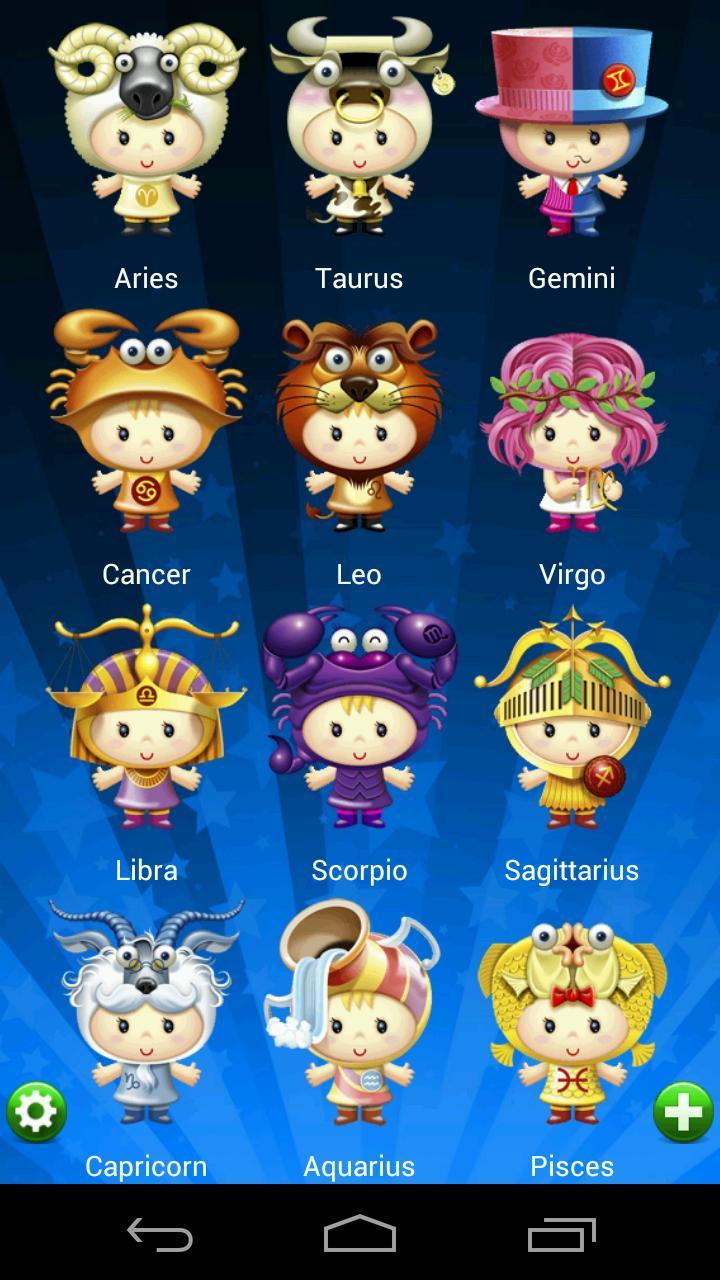Open the Sagittarius knight character
Screen dimensions: 720x1280
[x=572, y=720]
